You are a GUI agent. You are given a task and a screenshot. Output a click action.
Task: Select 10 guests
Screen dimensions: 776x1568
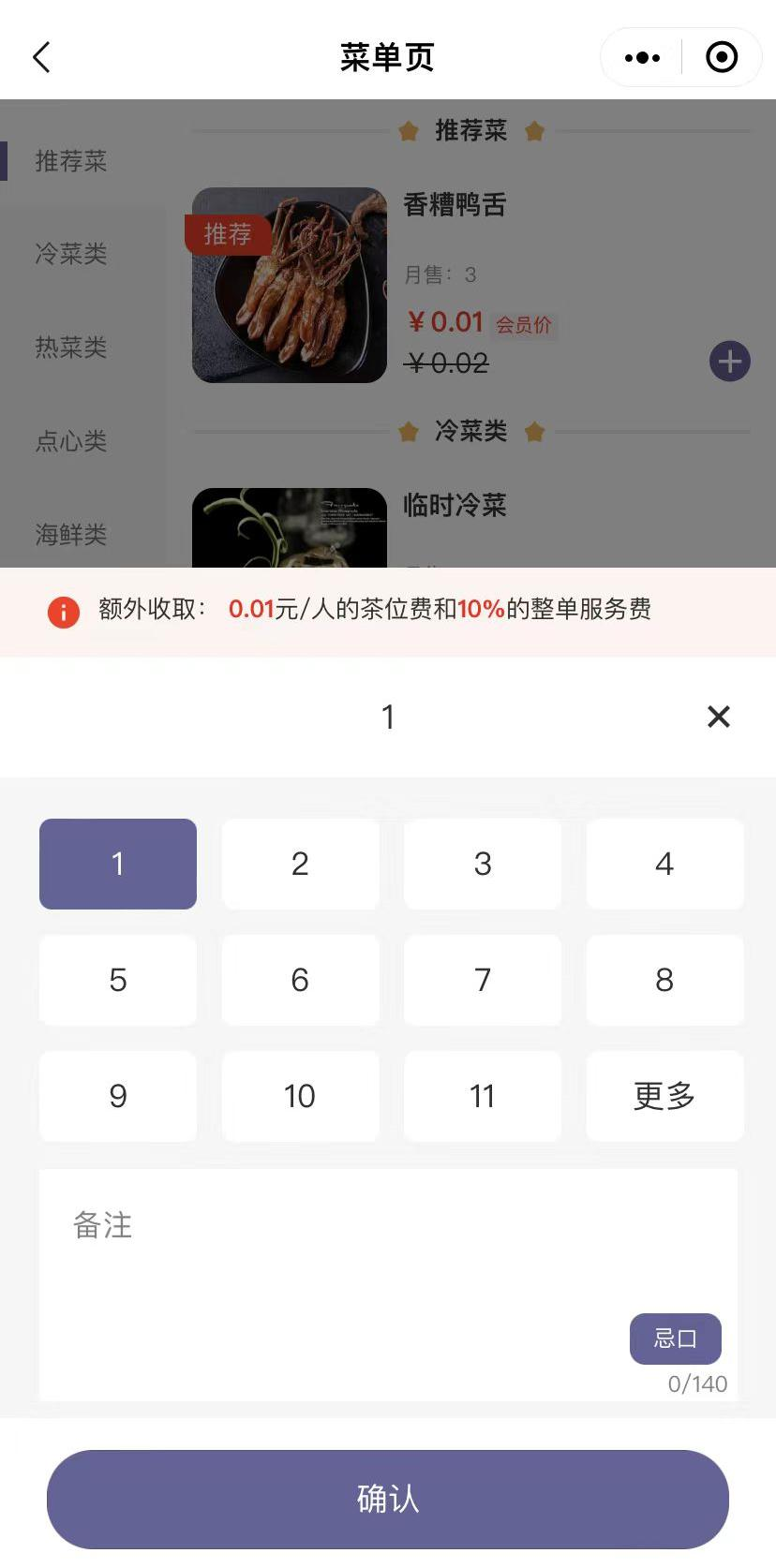coord(300,1096)
